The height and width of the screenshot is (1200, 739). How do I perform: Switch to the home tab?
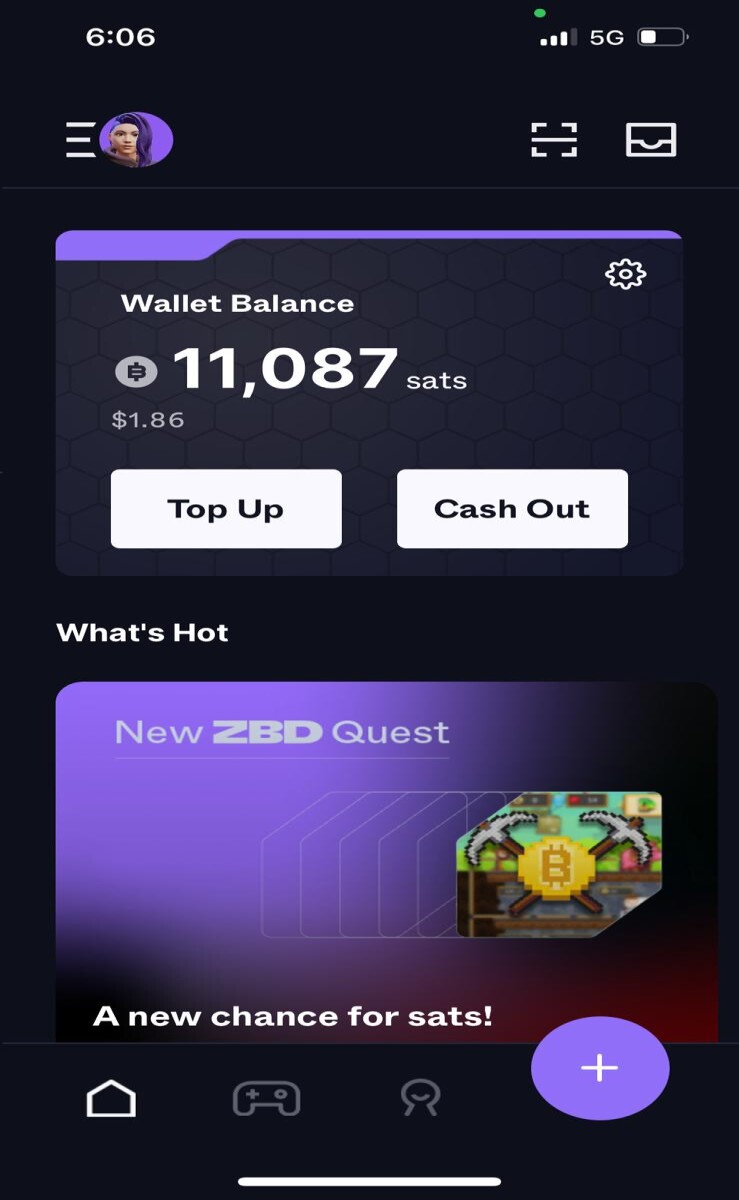(111, 1099)
